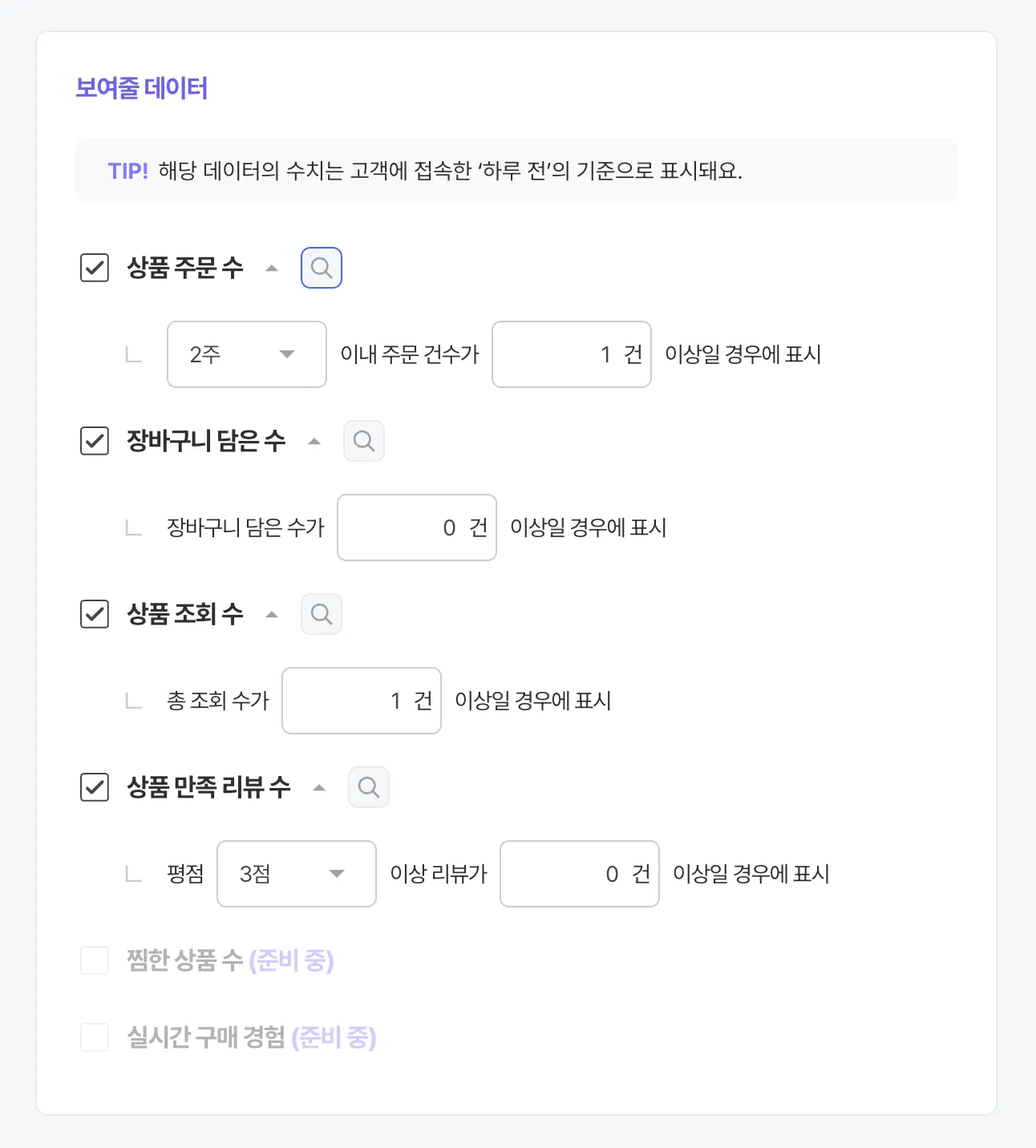Uncheck the 상품 만족 리뷰 수 checkbox

click(95, 787)
